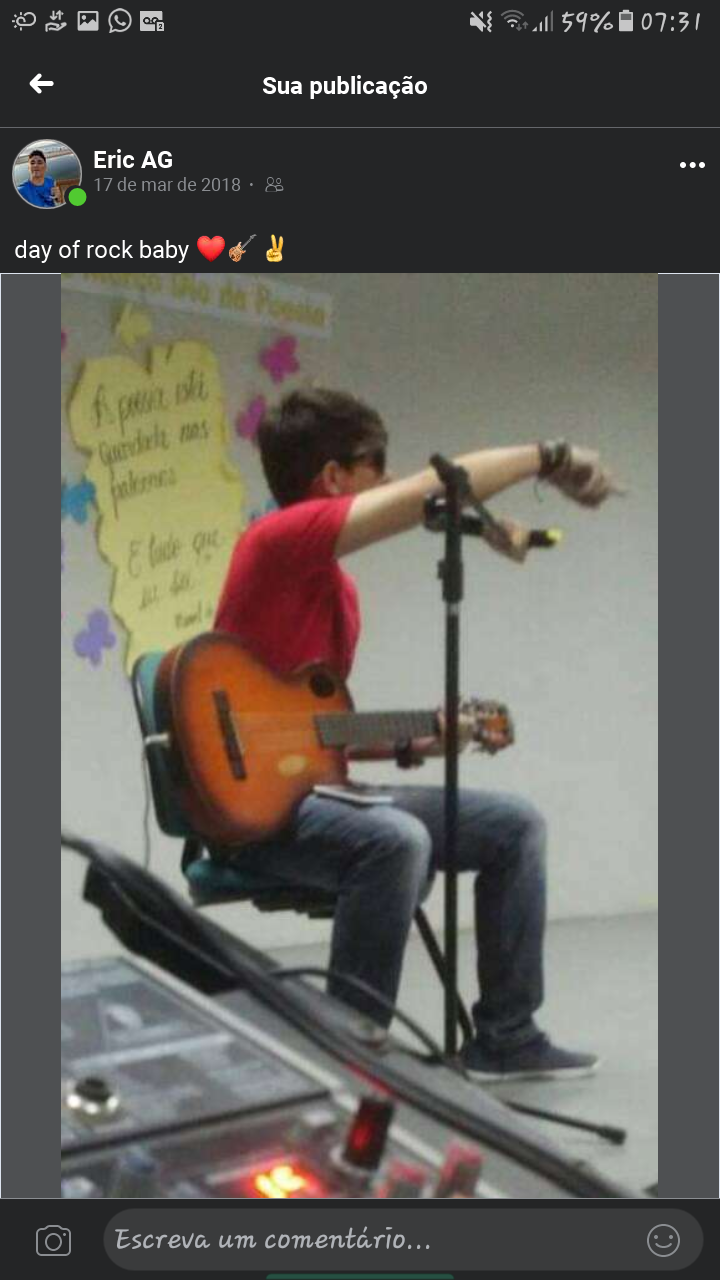
Task: Open the emoji smiley picker
Action: click(x=663, y=1241)
